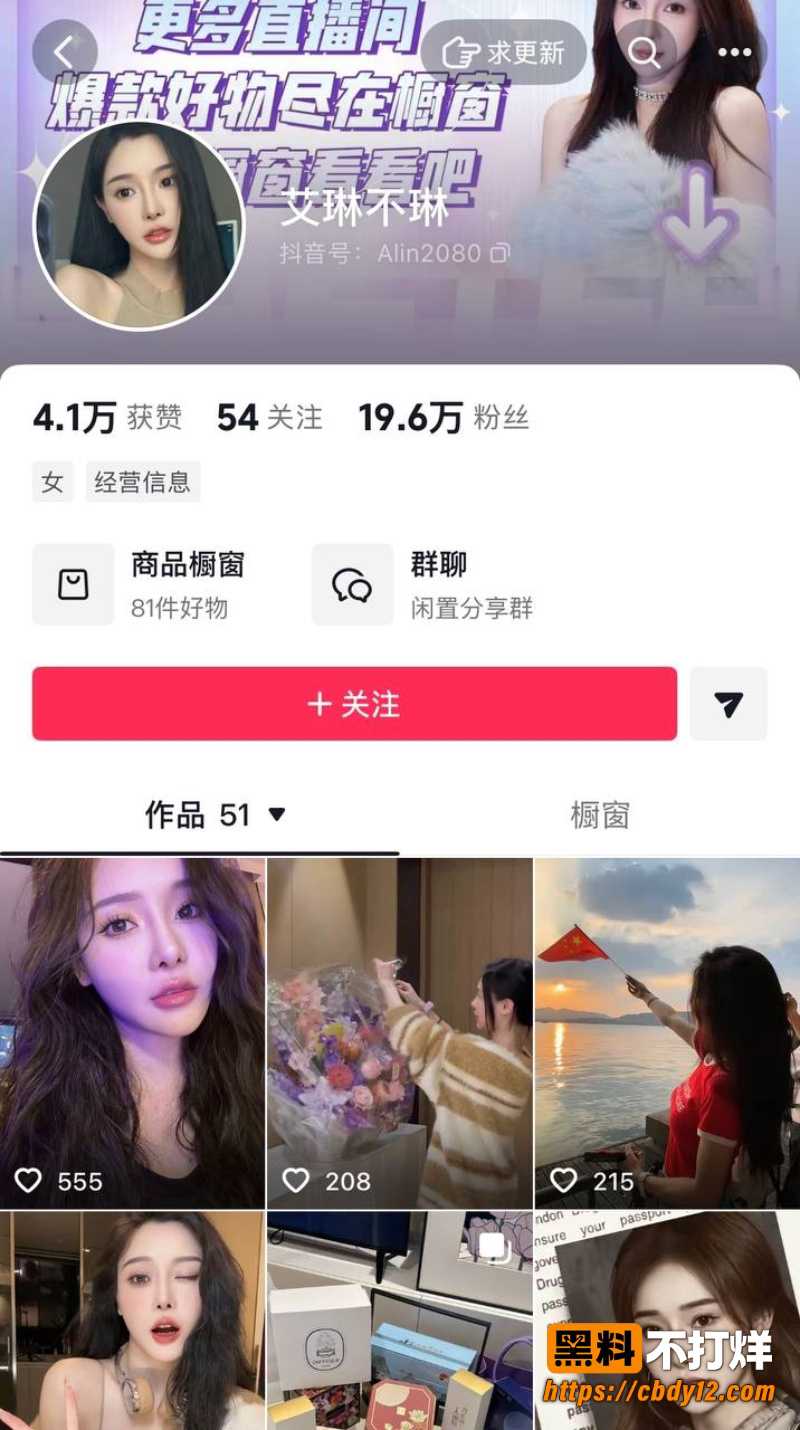The width and height of the screenshot is (800, 1430).
Task: Open the 经营信息 tag
Action: tap(142, 482)
